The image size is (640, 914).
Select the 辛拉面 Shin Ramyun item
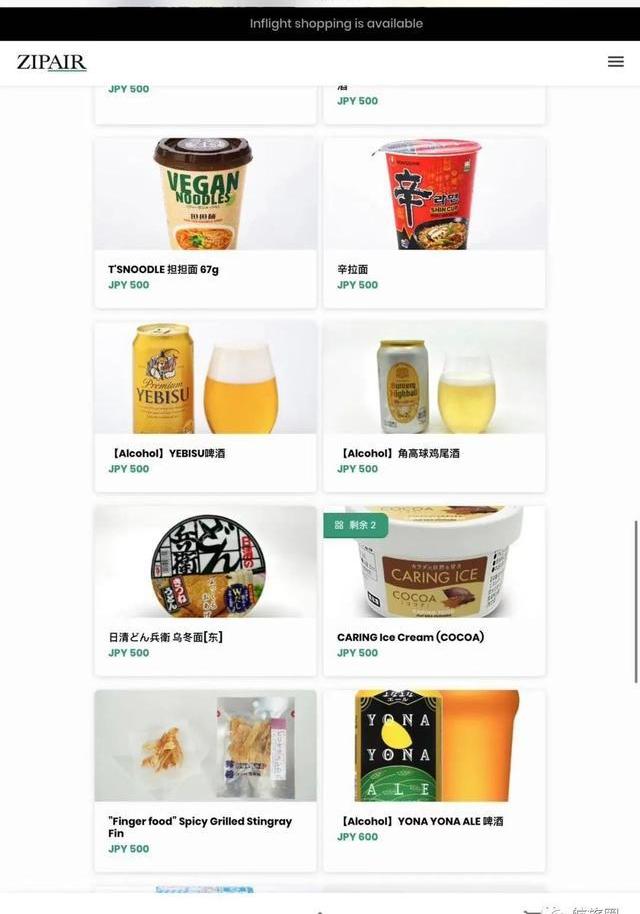pos(434,222)
